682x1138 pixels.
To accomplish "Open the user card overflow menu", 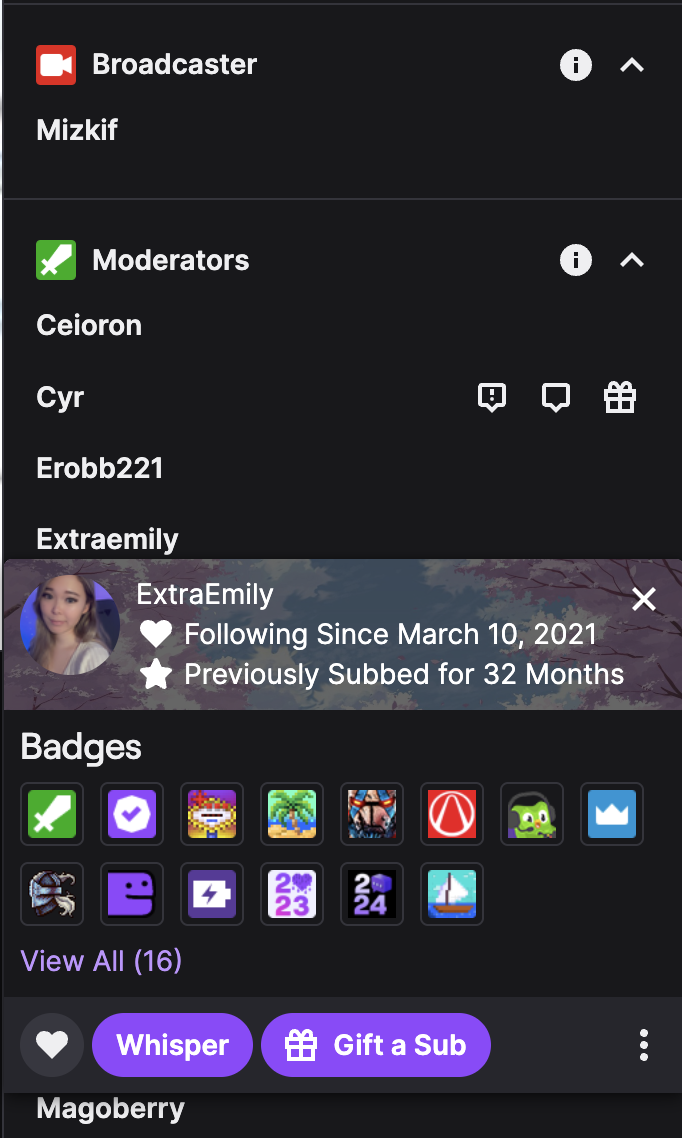I will 644,1045.
